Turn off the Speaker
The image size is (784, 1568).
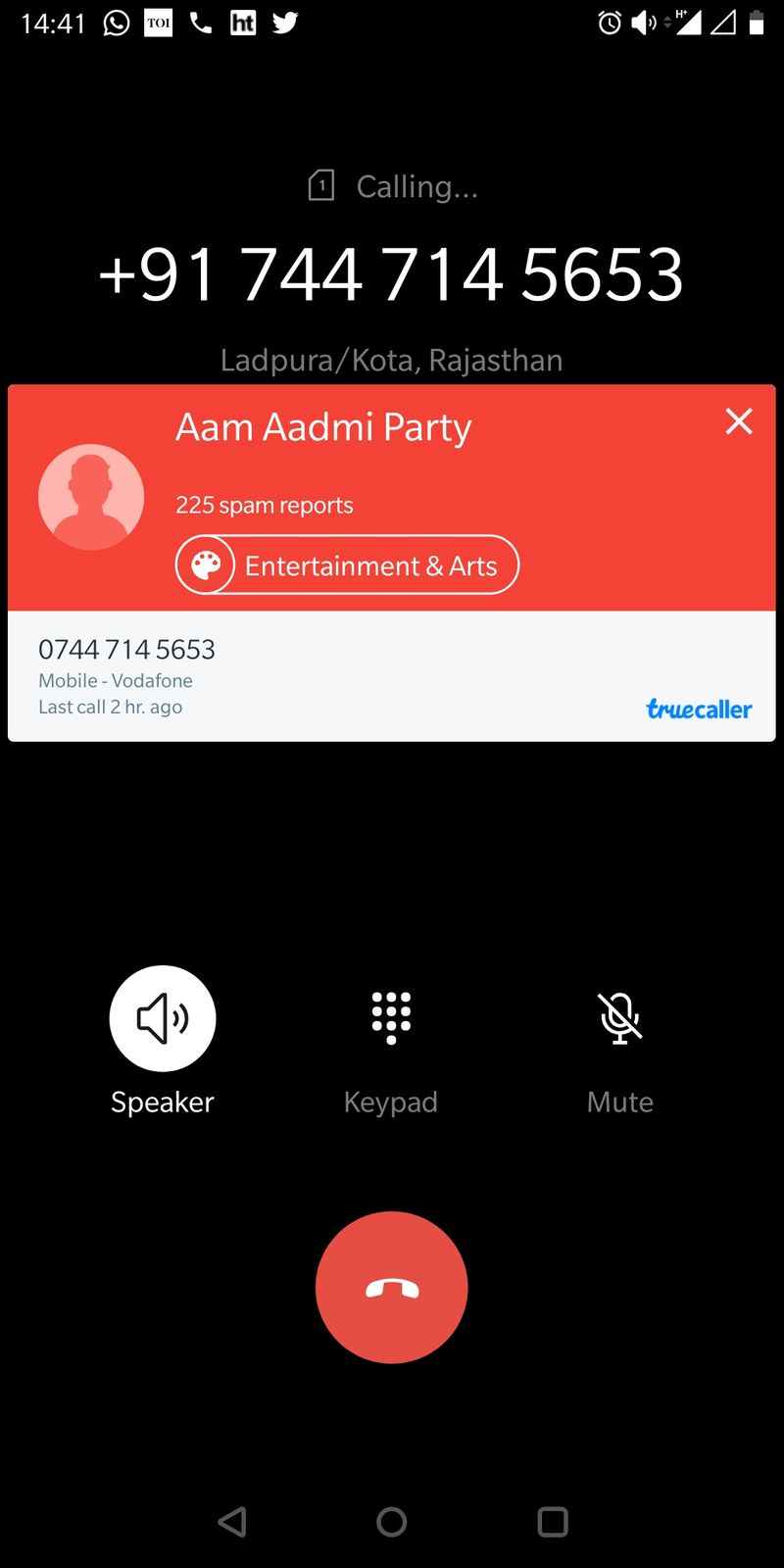pyautogui.click(x=163, y=1019)
